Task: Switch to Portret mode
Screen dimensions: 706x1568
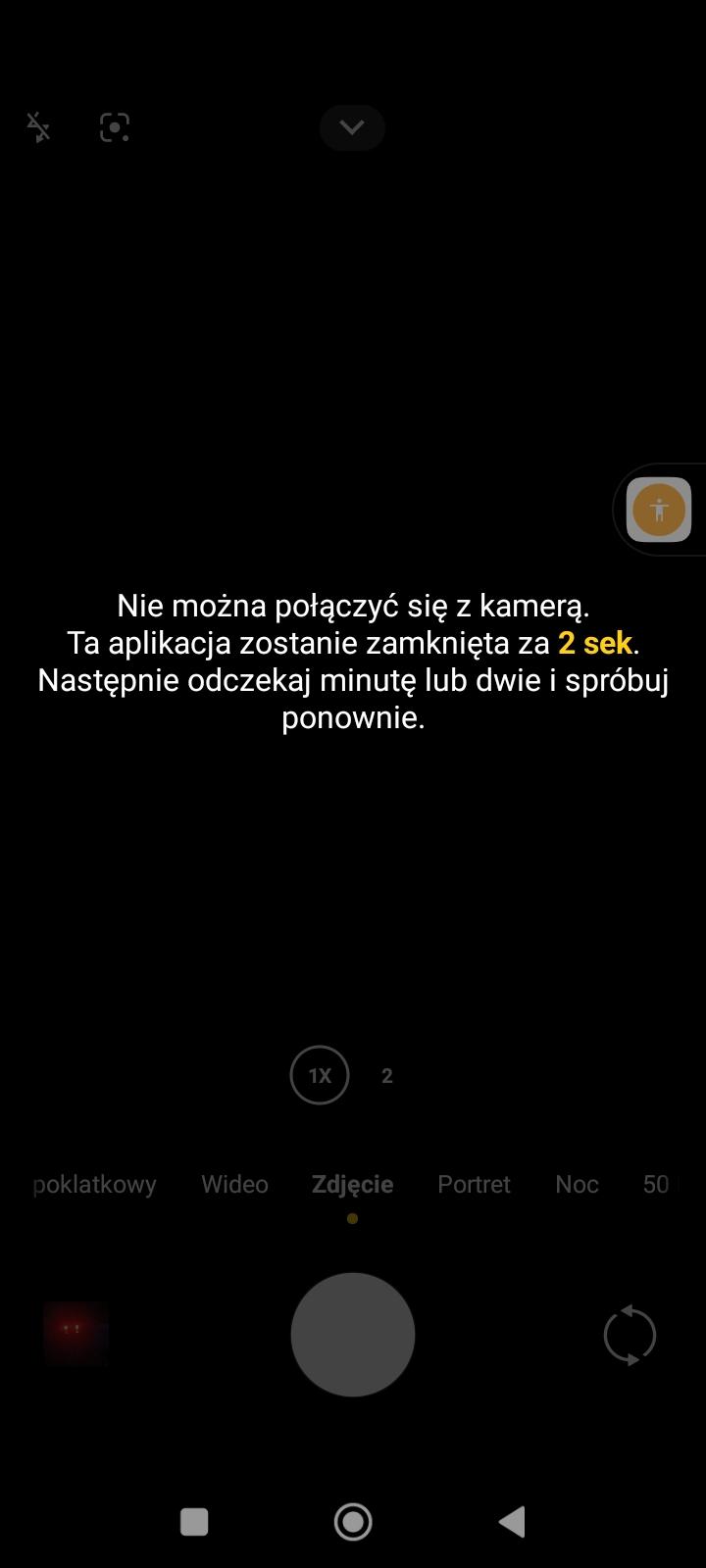Action: point(474,1184)
